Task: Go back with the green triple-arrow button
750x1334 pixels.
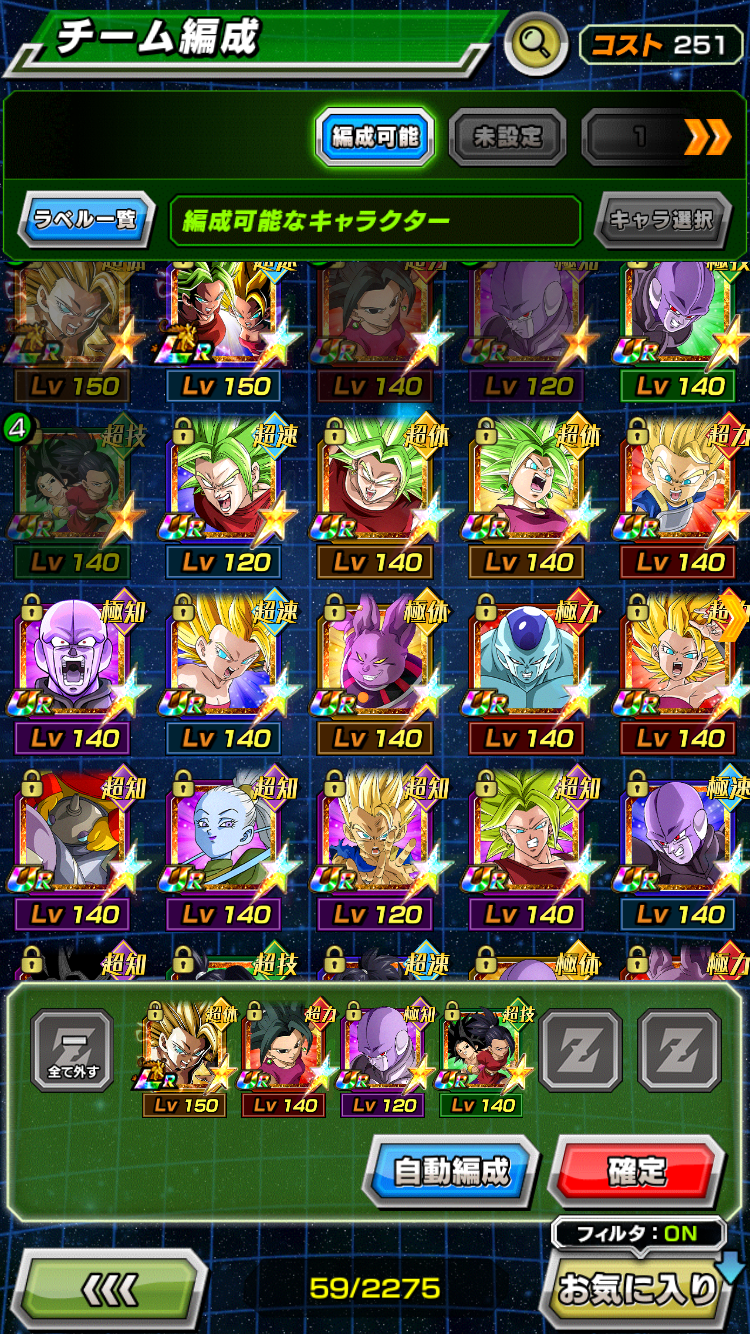Action: click(x=111, y=1290)
